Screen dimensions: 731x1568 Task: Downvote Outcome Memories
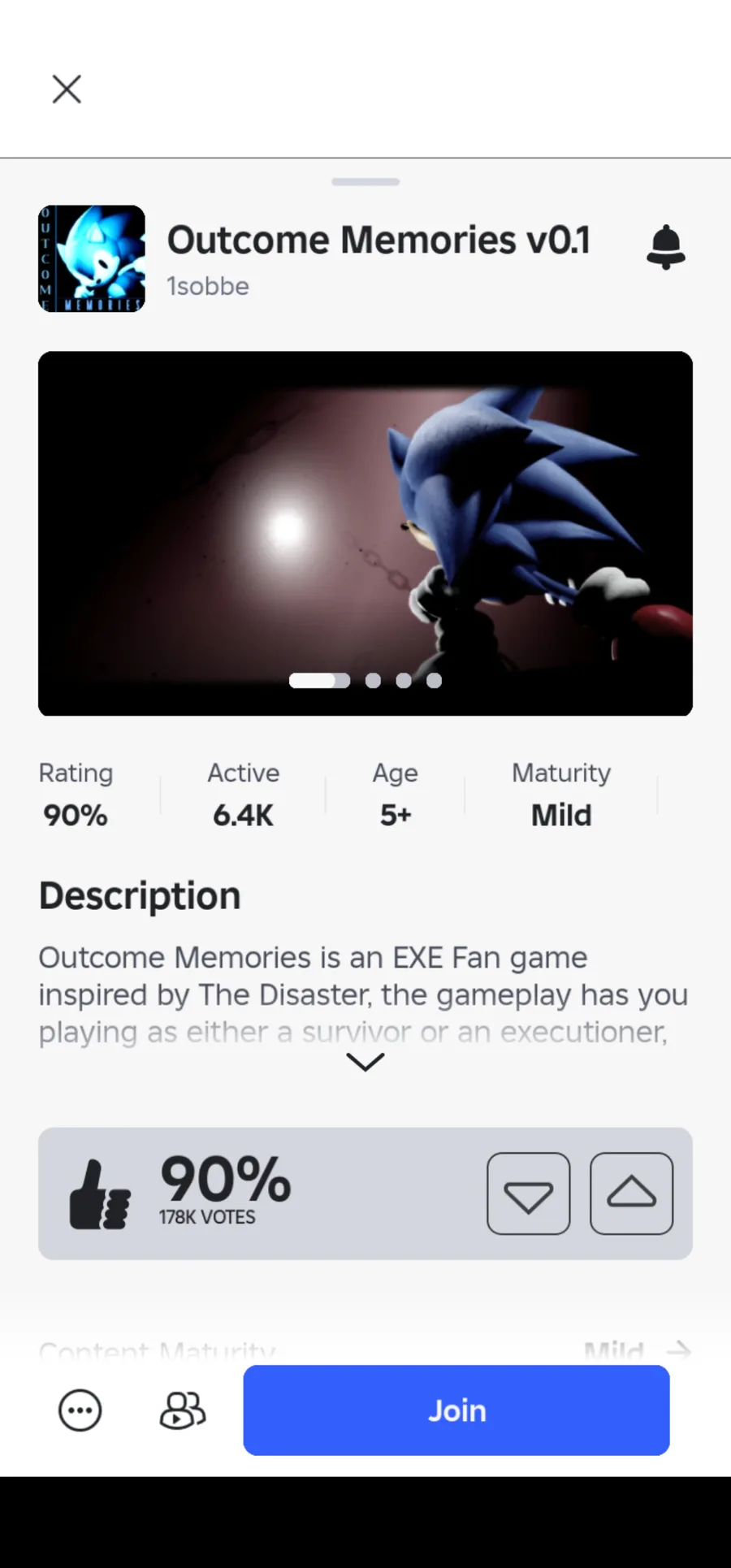tap(528, 1193)
